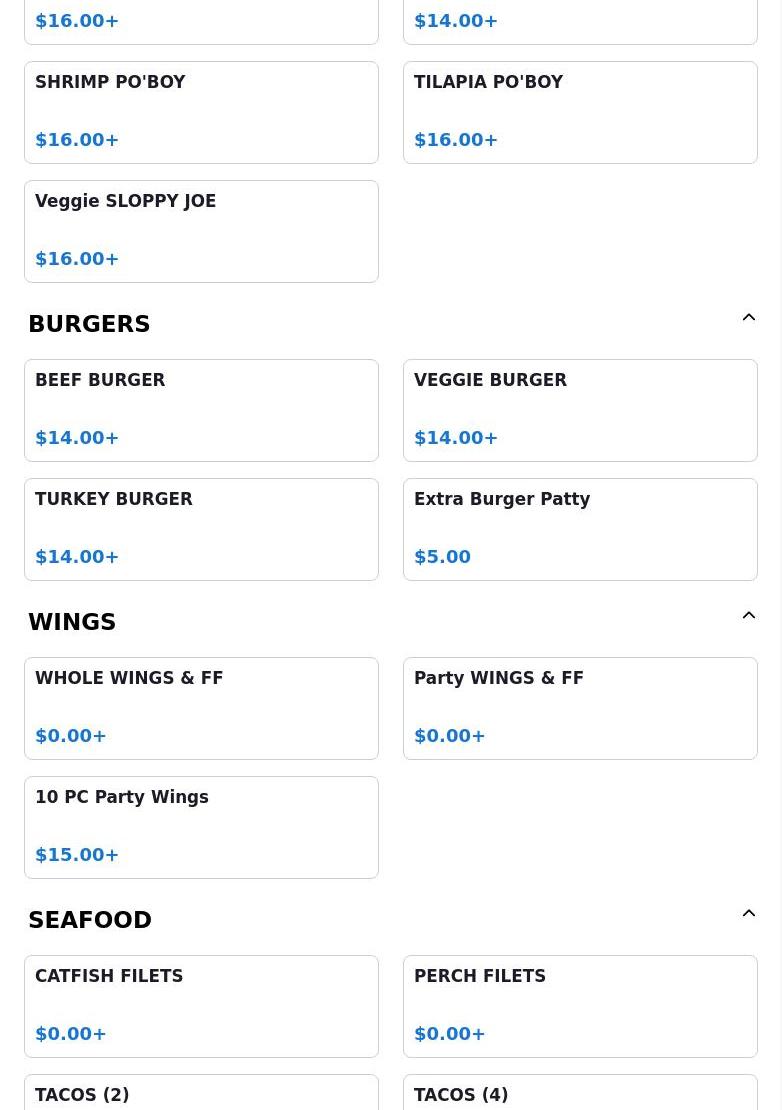Screen dimensions: 782x1110
Task: Open the SHRIMP PO'BOY item
Action: 201,112
